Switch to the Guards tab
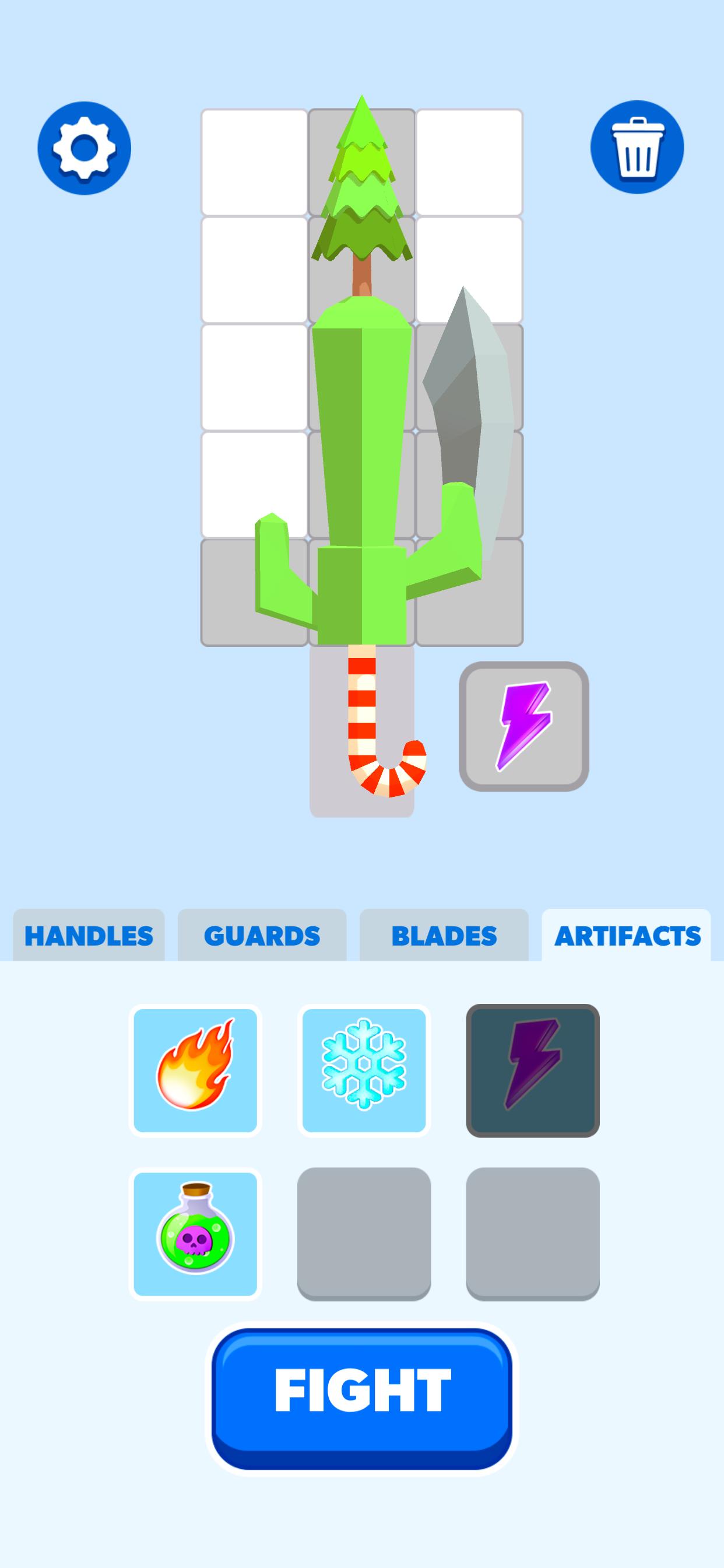Image resolution: width=724 pixels, height=1568 pixels. point(262,936)
